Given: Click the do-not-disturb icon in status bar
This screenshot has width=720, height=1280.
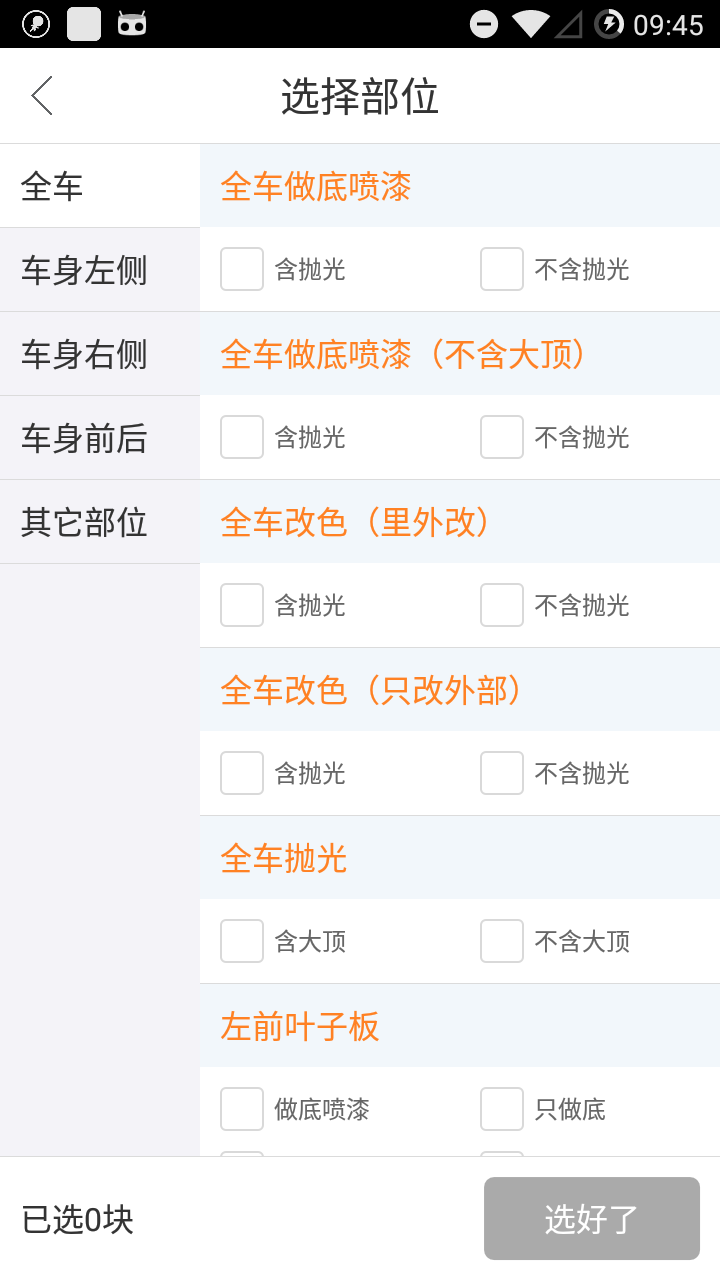Looking at the screenshot, I should [484, 22].
